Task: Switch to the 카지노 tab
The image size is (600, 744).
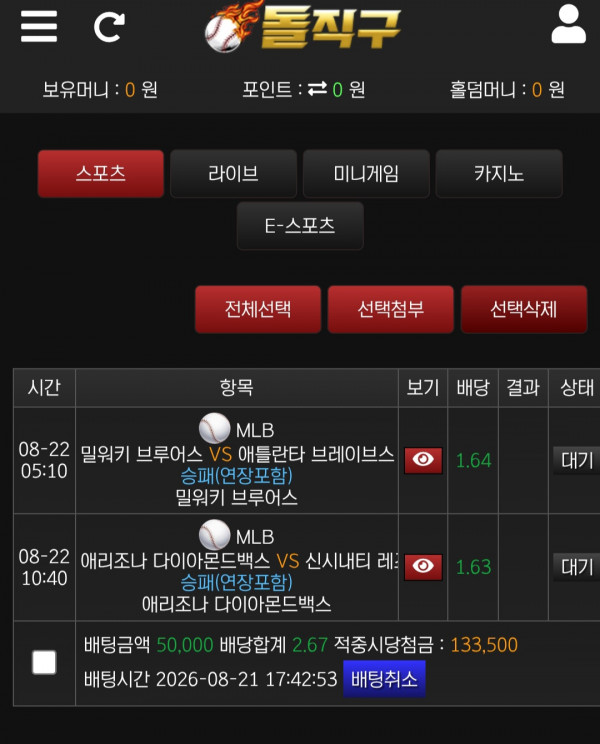Action: [499, 174]
